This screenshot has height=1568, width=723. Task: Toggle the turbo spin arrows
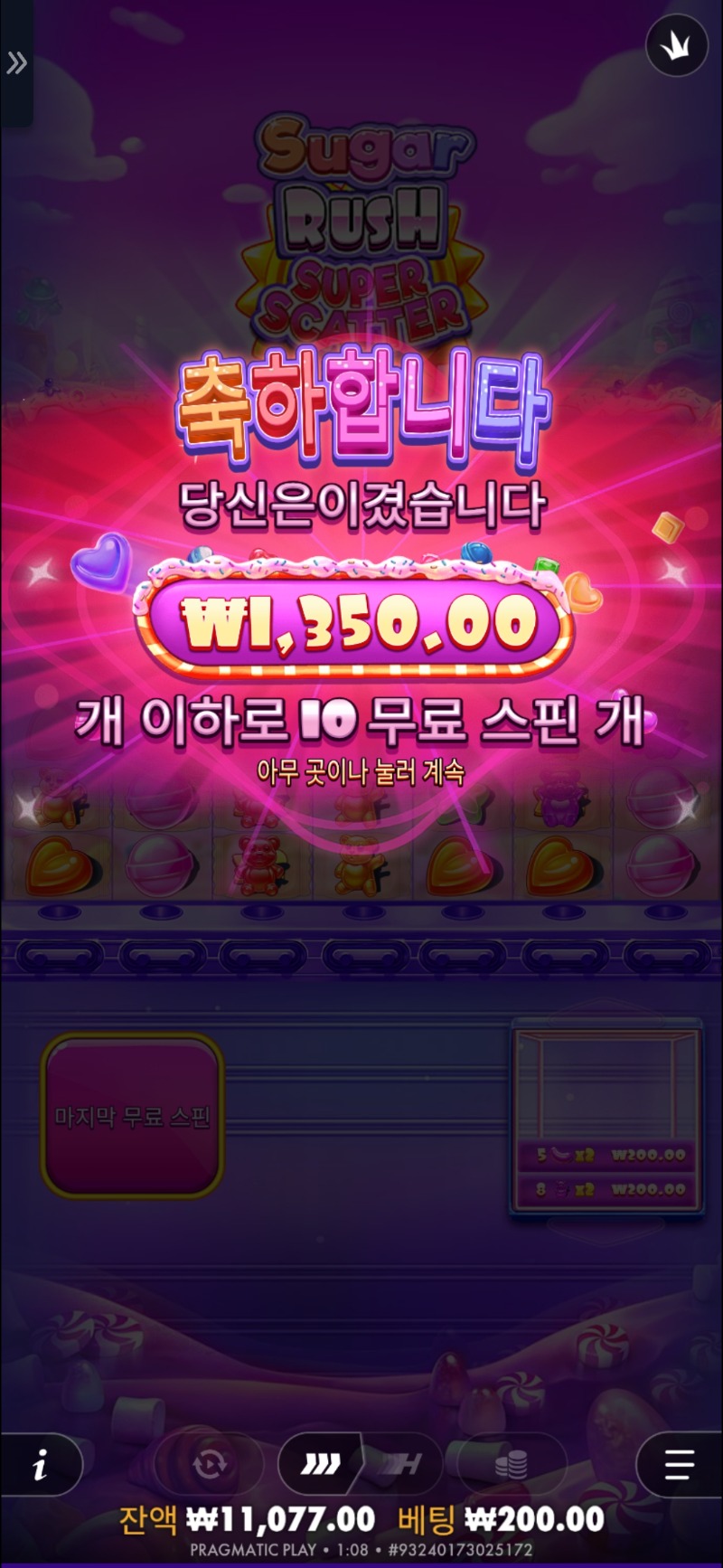(319, 1463)
